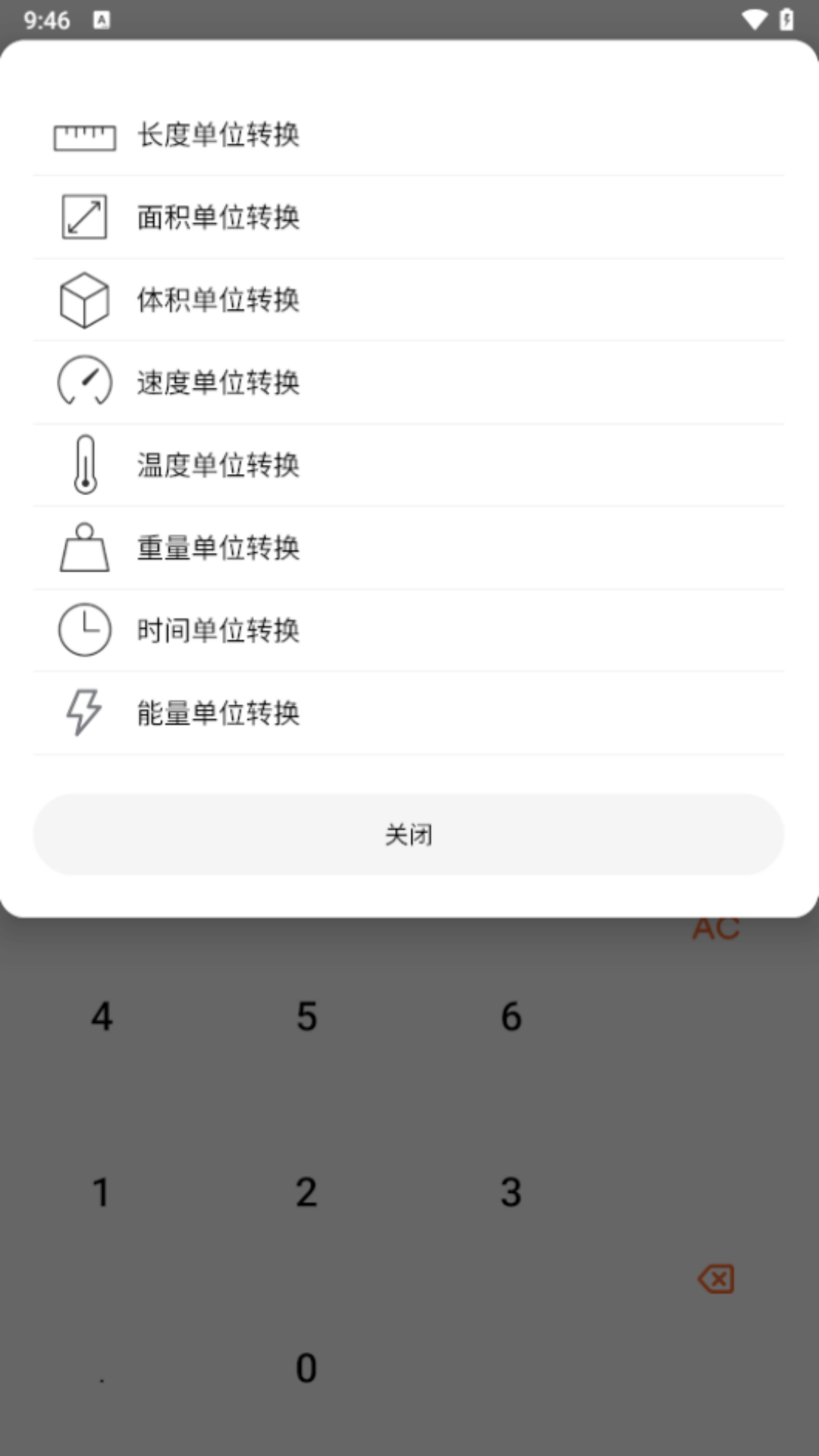Click the diagonal arrows area conversion icon
The width and height of the screenshot is (819, 1456).
84,219
